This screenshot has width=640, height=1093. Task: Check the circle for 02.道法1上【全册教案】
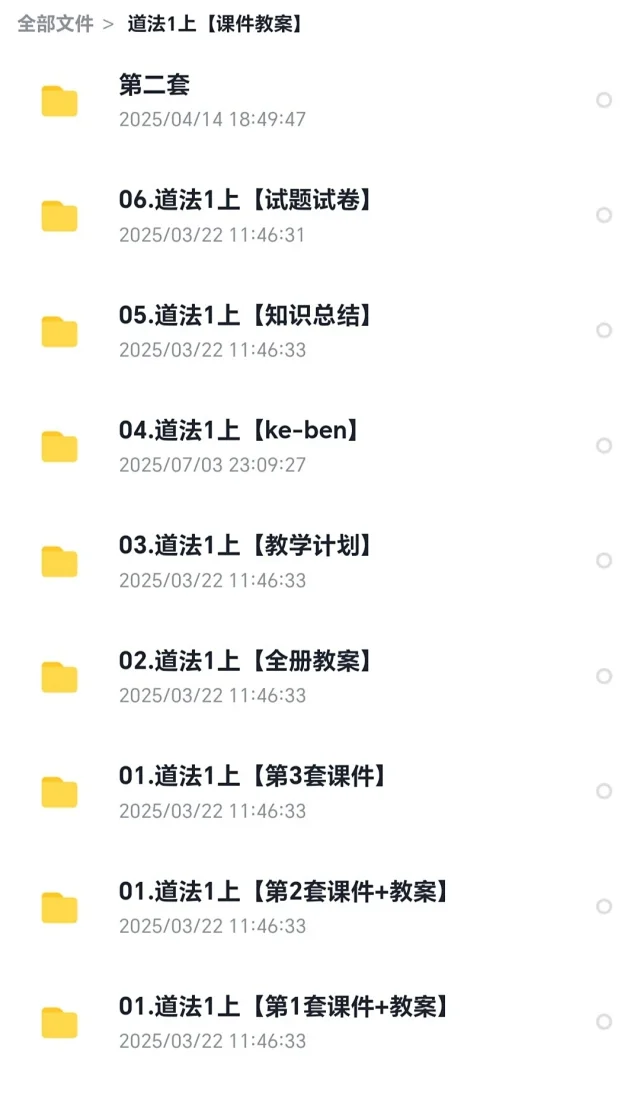(x=604, y=676)
